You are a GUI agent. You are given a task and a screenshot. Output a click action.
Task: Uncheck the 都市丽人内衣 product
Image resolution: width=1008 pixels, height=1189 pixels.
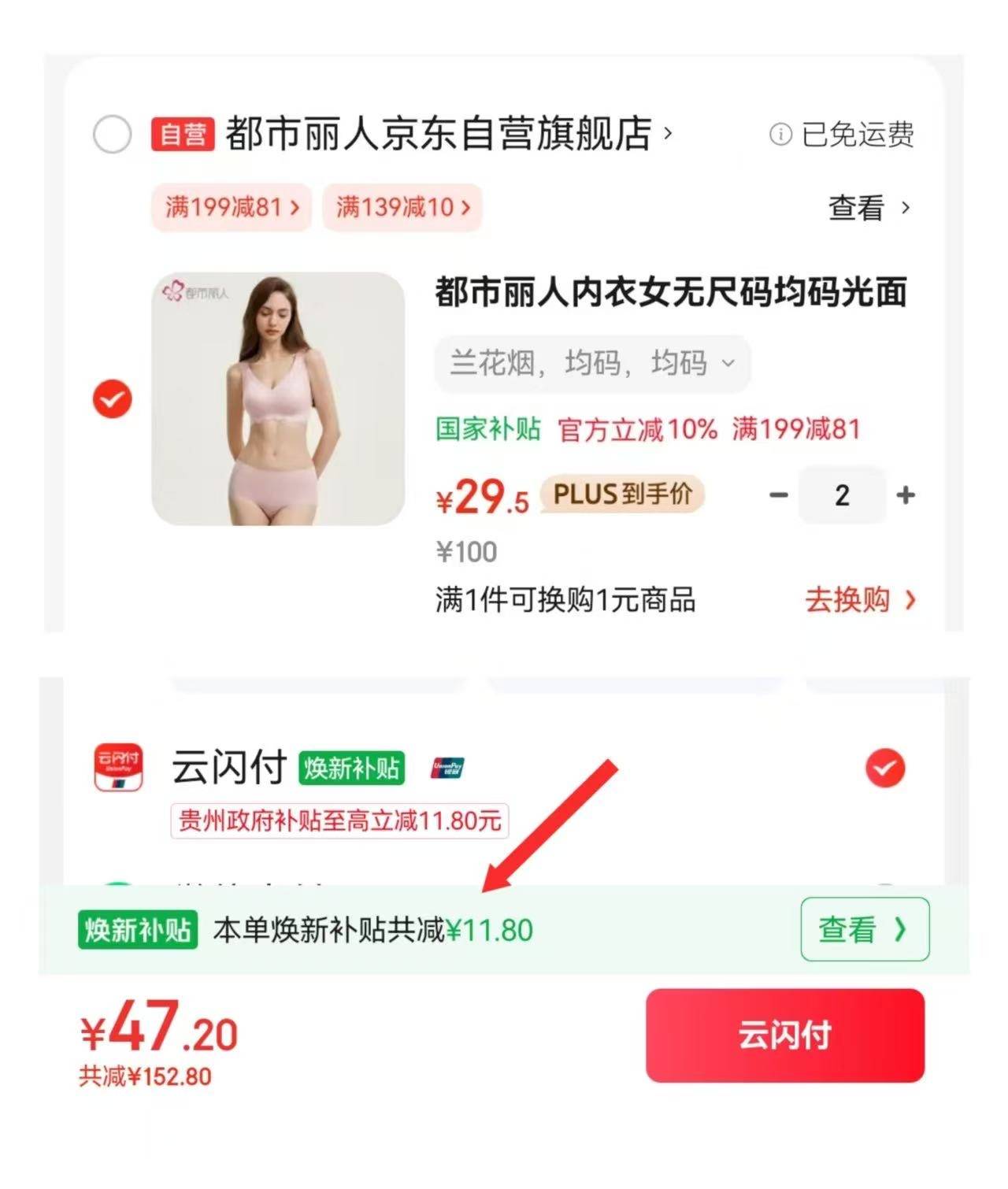(x=112, y=398)
